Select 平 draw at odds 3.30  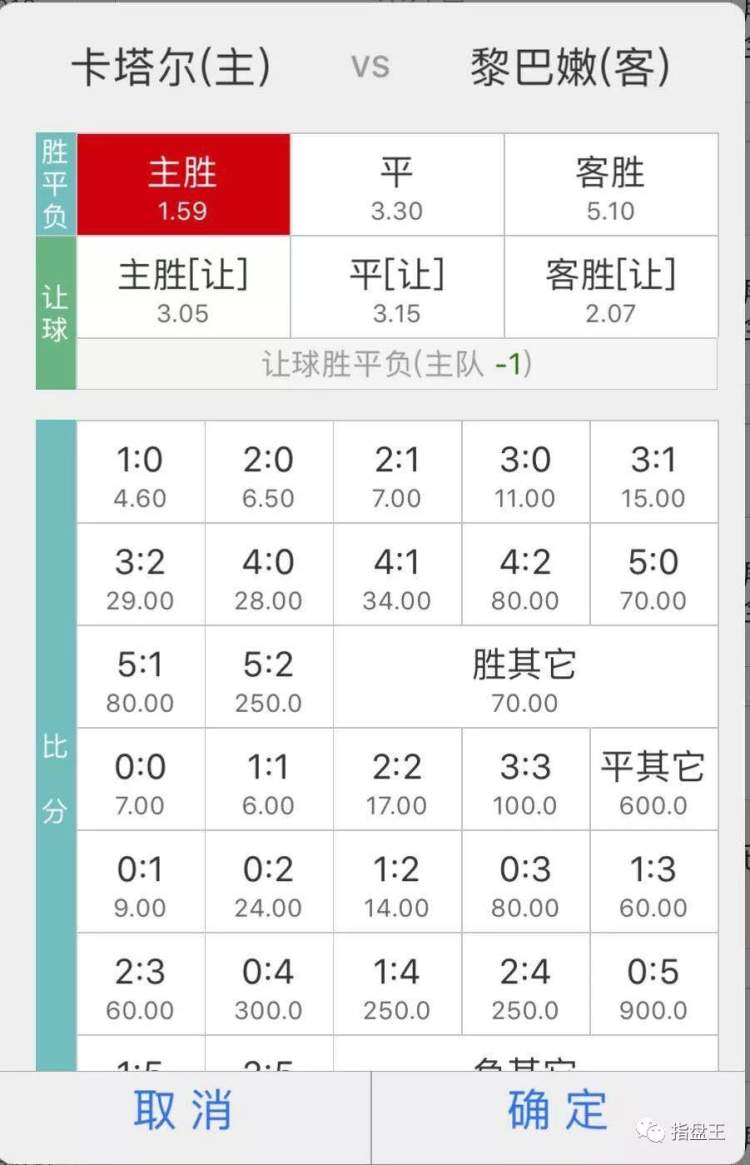pos(397,186)
